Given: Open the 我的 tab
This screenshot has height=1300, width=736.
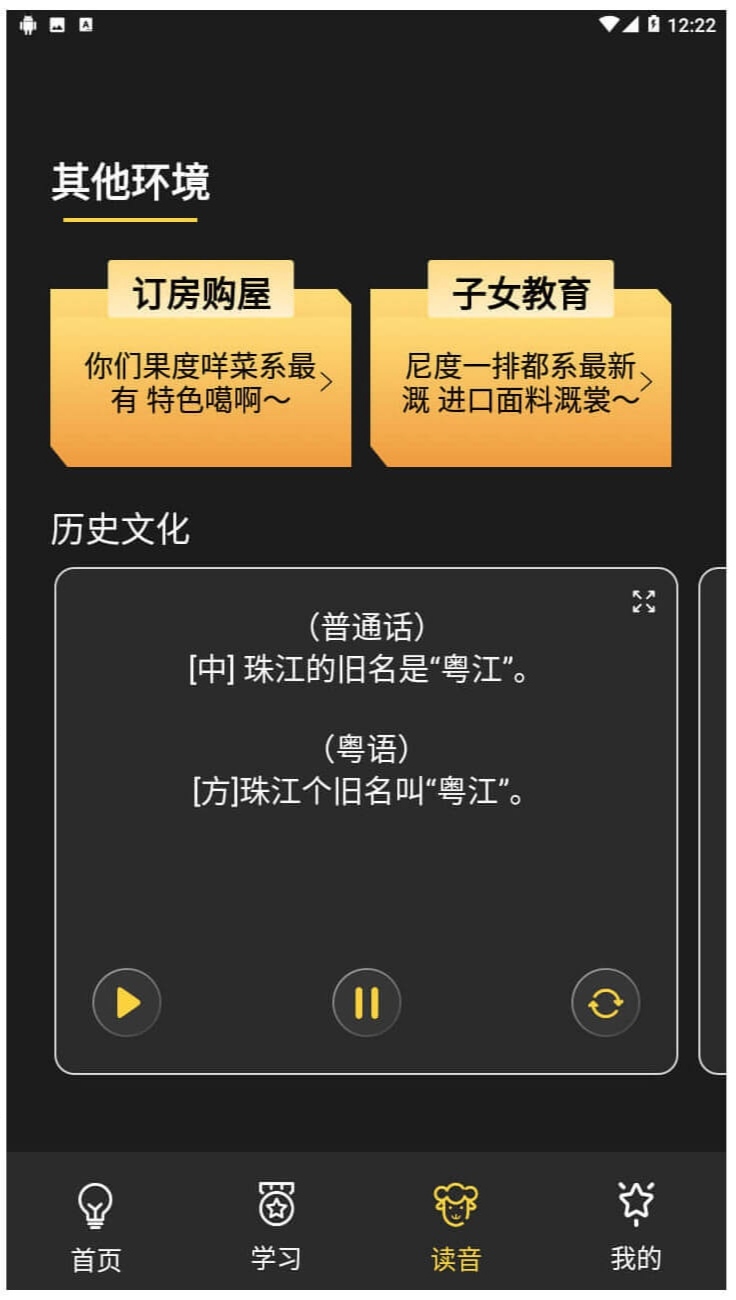Looking at the screenshot, I should 636,1226.
